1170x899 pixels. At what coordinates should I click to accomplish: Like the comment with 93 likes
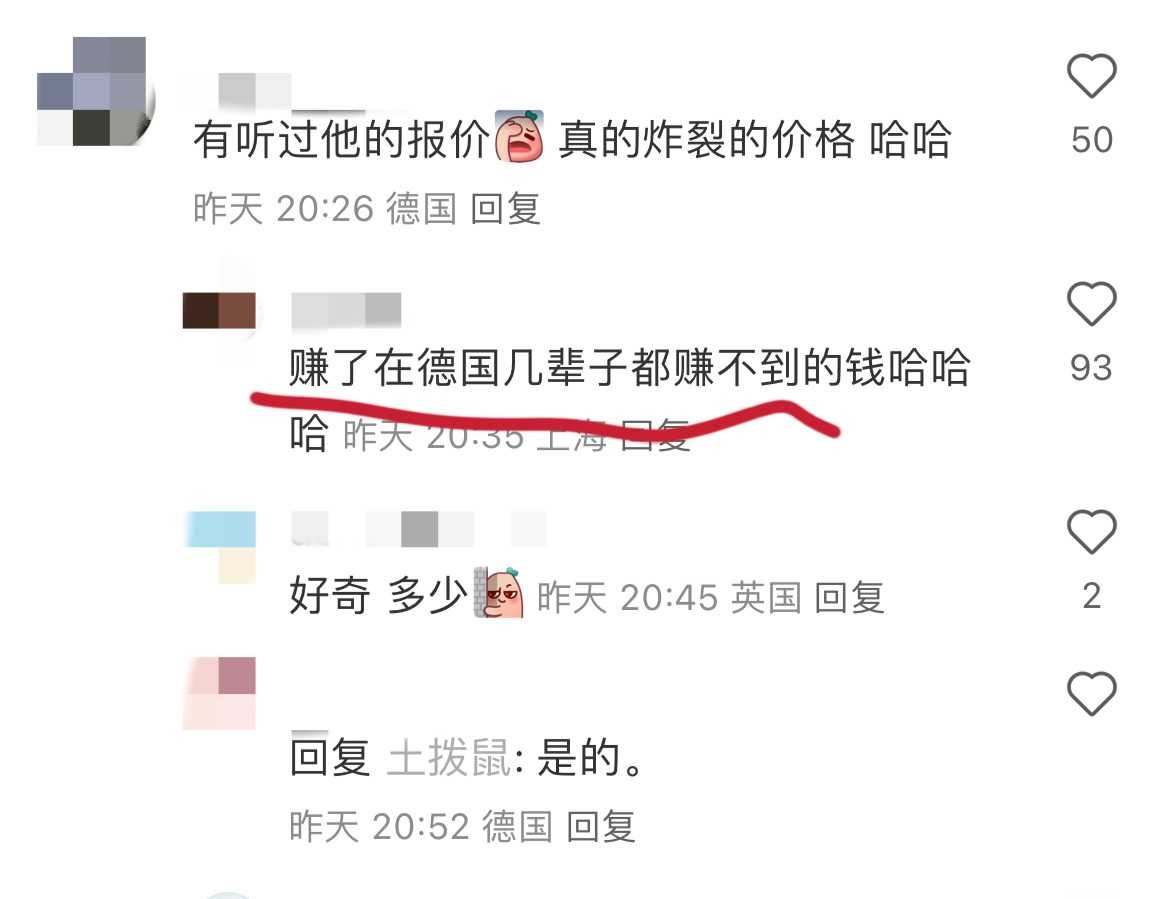click(x=1091, y=304)
